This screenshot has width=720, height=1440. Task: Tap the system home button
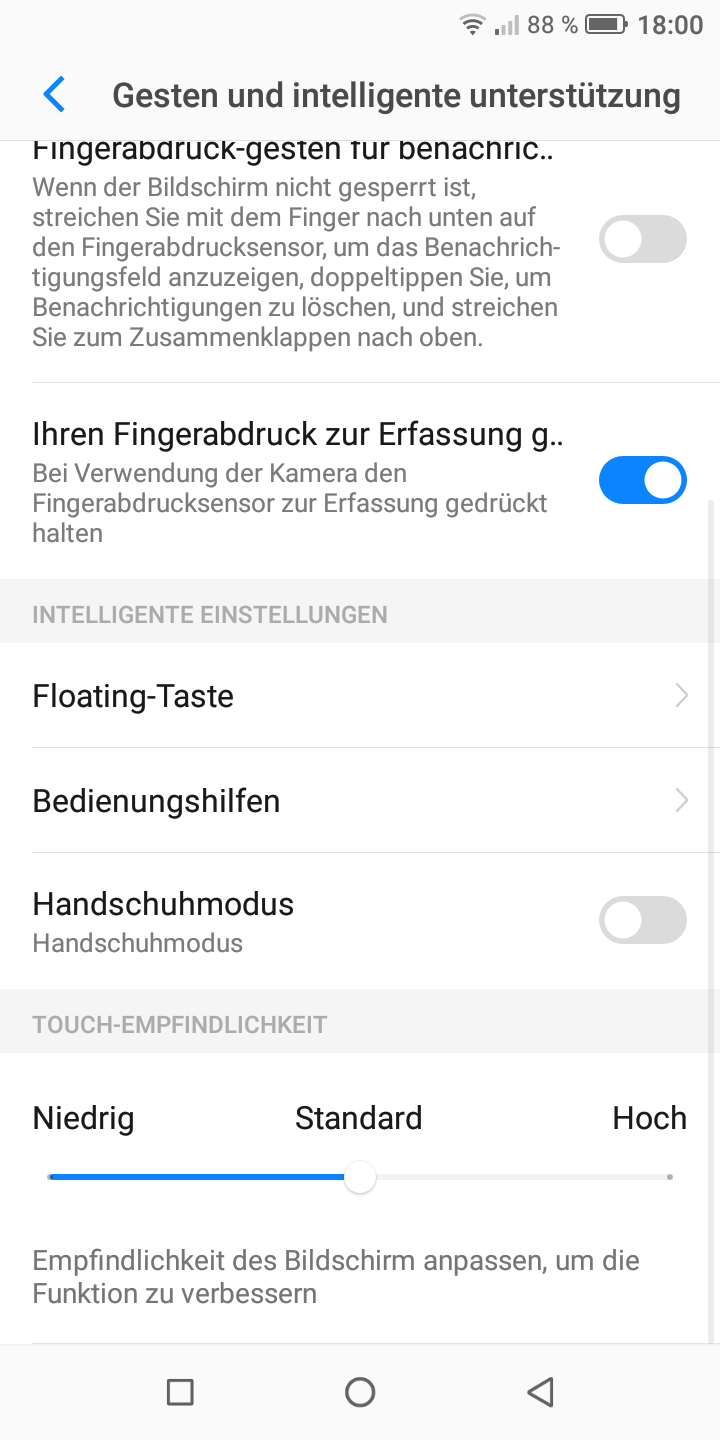[360, 1391]
